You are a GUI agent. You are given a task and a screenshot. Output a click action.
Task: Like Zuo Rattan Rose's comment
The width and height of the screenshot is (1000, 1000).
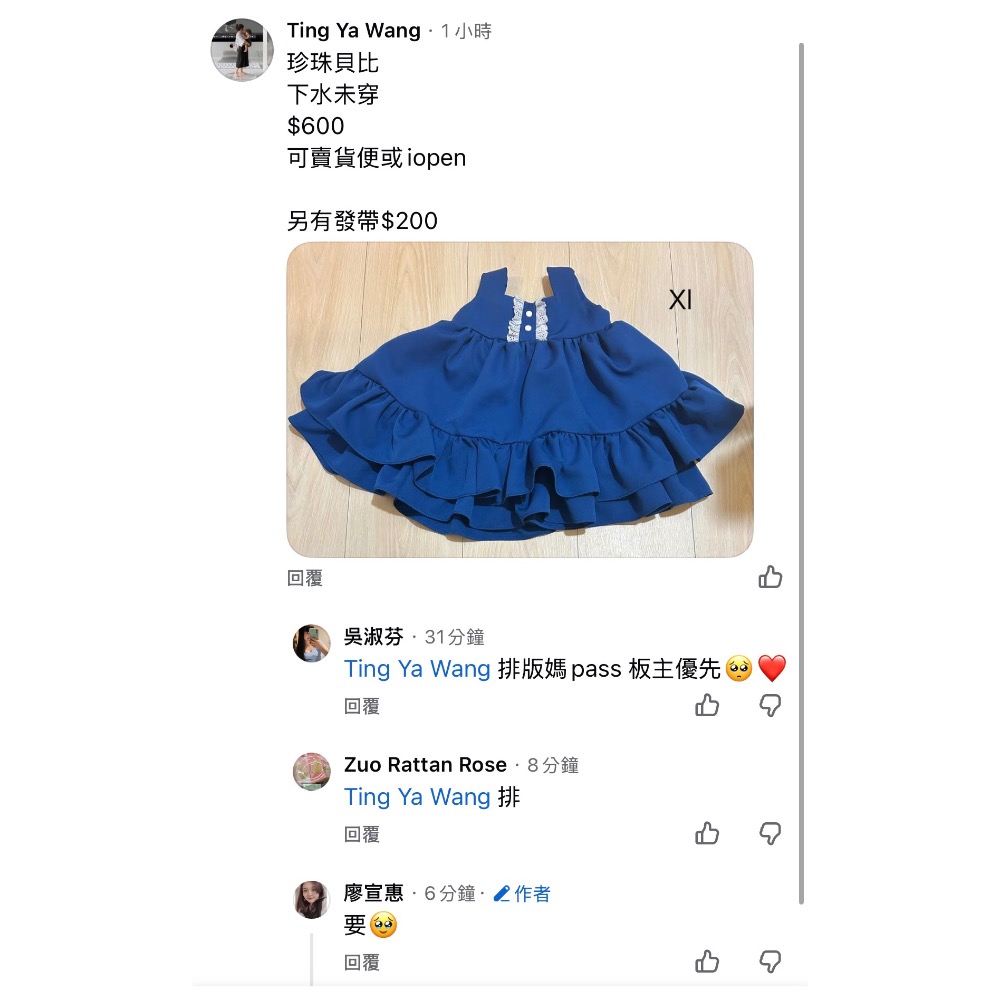(707, 833)
